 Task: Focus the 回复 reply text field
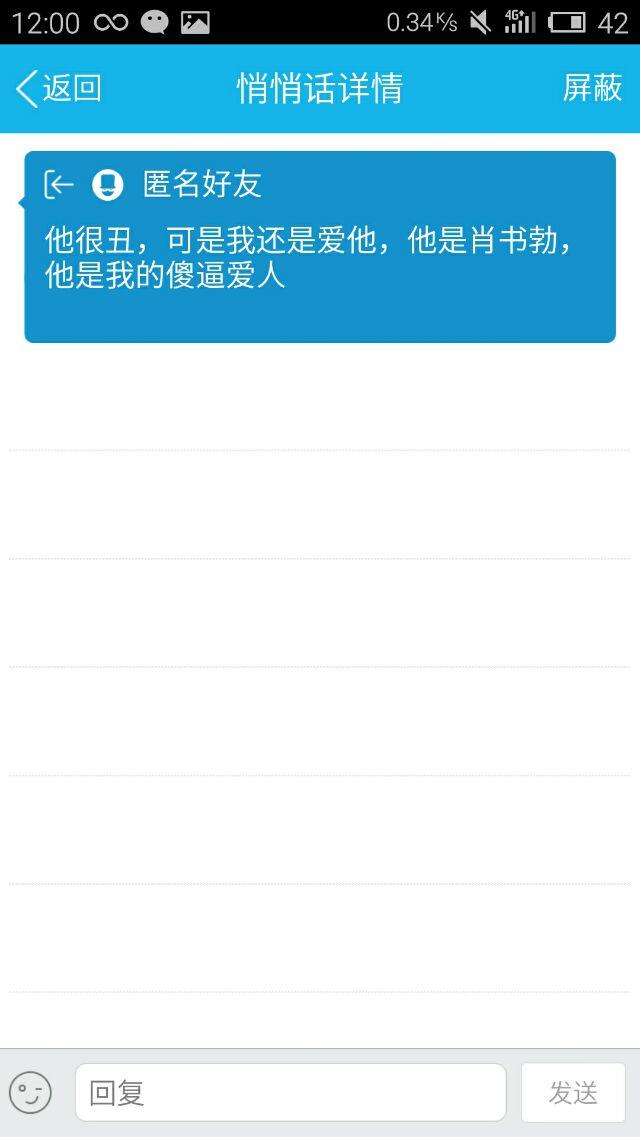click(x=290, y=1092)
